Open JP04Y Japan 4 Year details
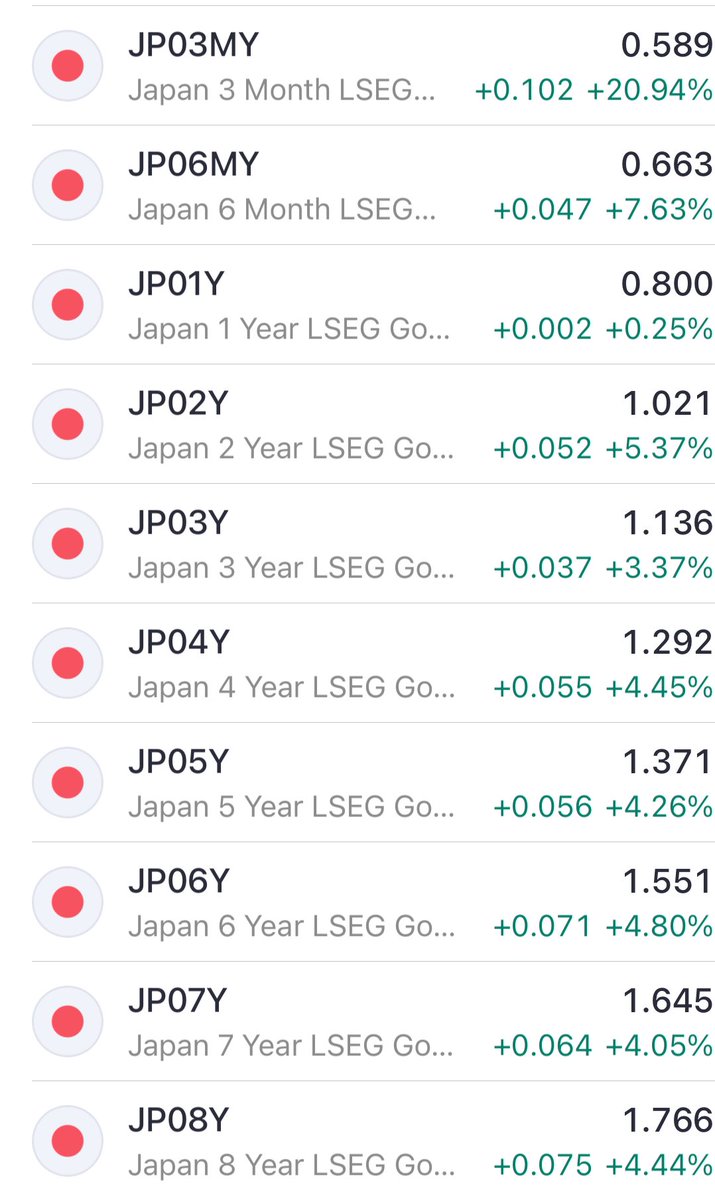This screenshot has height=1200, width=715. (x=357, y=663)
